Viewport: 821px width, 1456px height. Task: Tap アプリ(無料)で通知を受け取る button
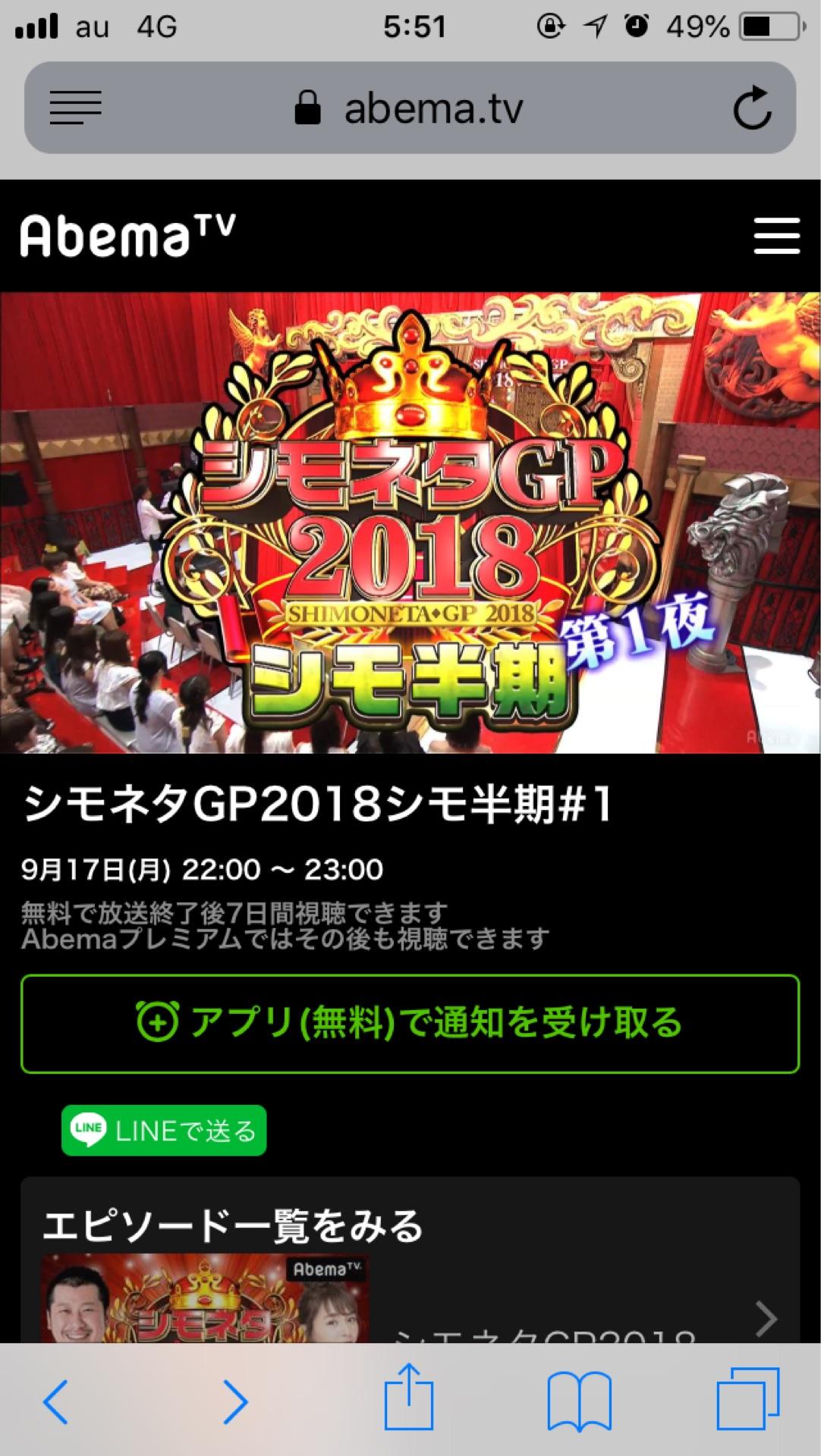pos(410,1023)
